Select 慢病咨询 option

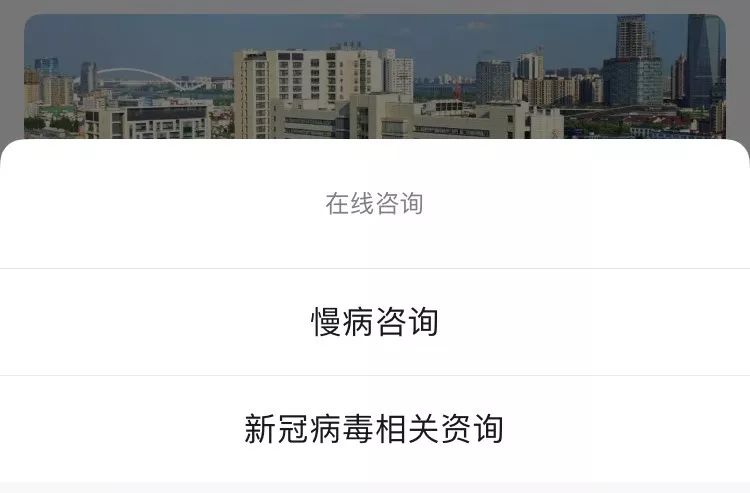click(374, 322)
